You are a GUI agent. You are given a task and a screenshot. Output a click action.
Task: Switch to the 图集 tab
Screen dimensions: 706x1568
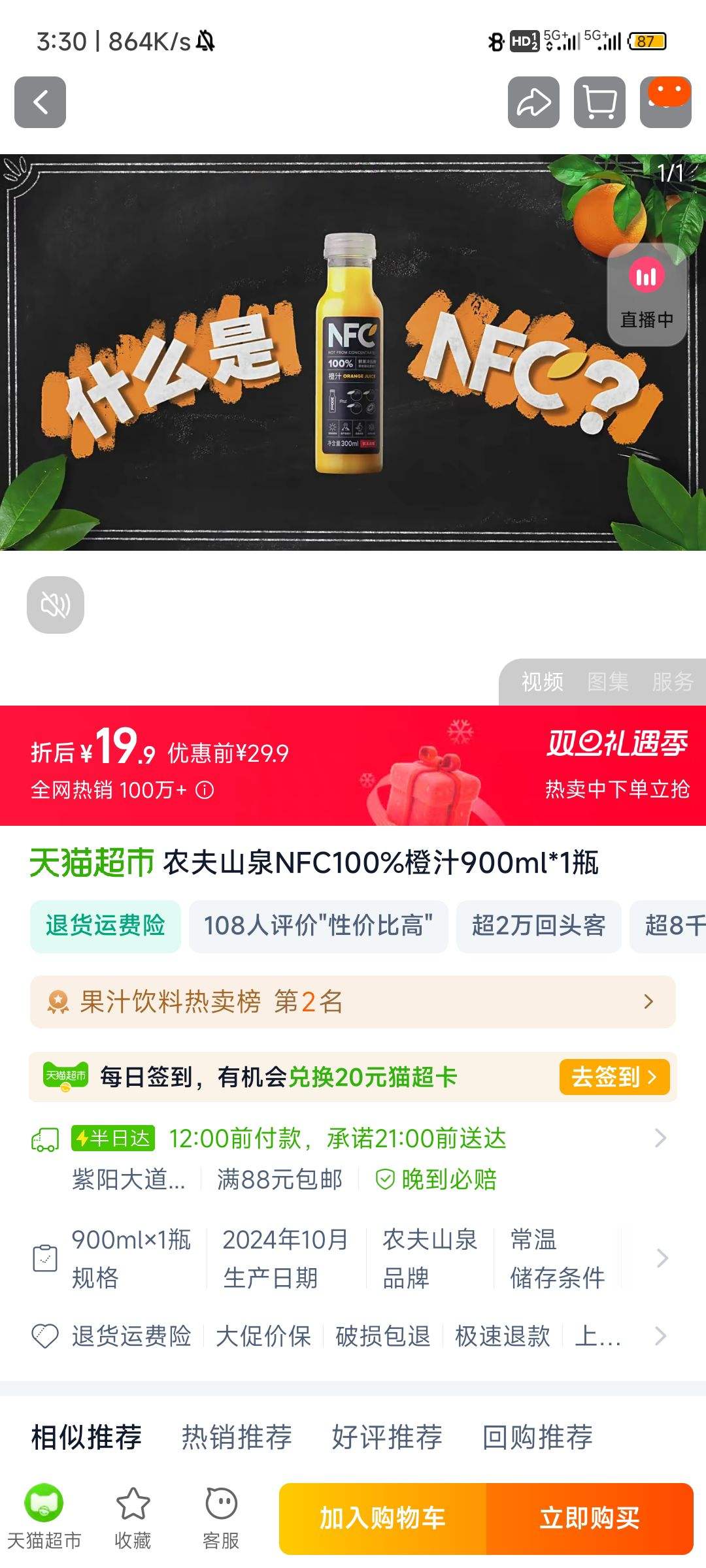[608, 683]
